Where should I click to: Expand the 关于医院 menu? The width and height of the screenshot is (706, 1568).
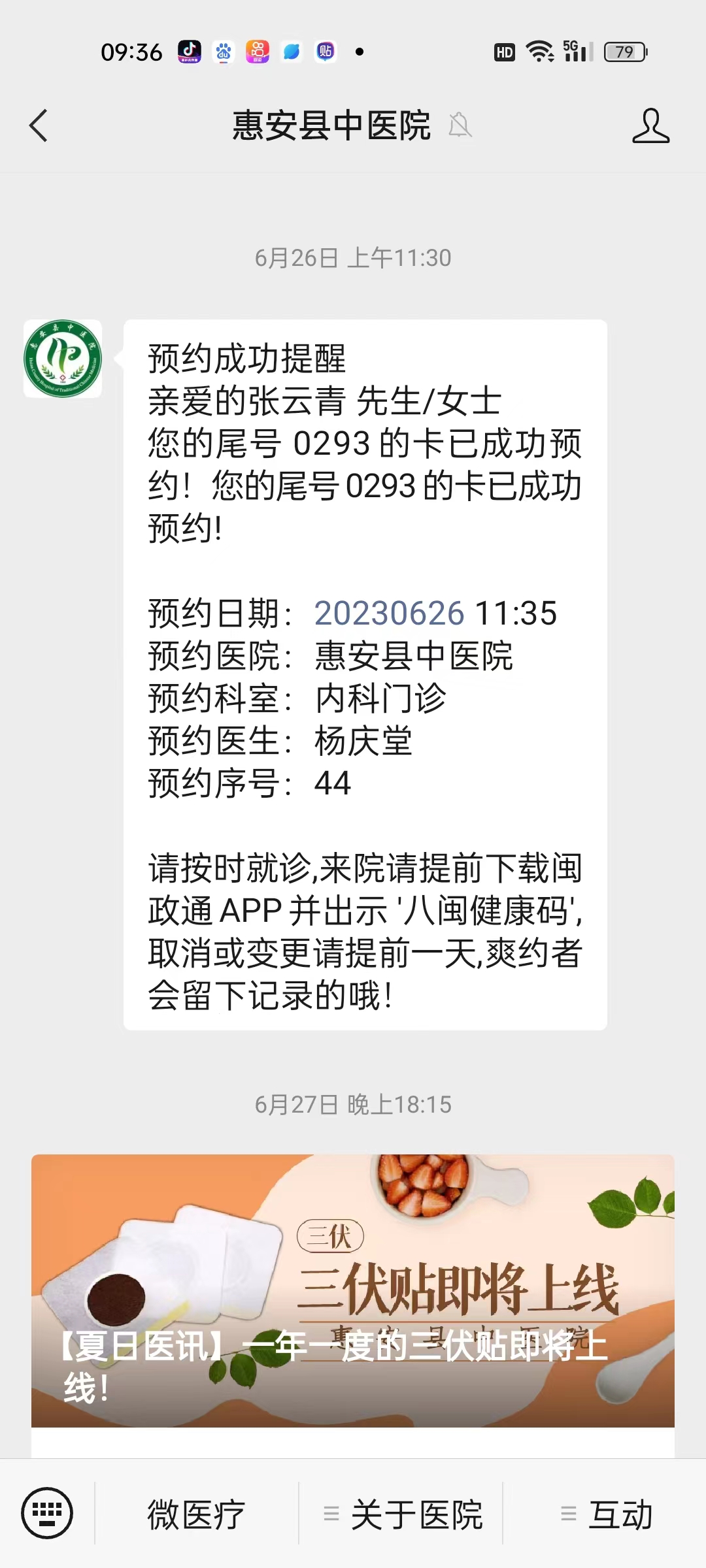(403, 1514)
